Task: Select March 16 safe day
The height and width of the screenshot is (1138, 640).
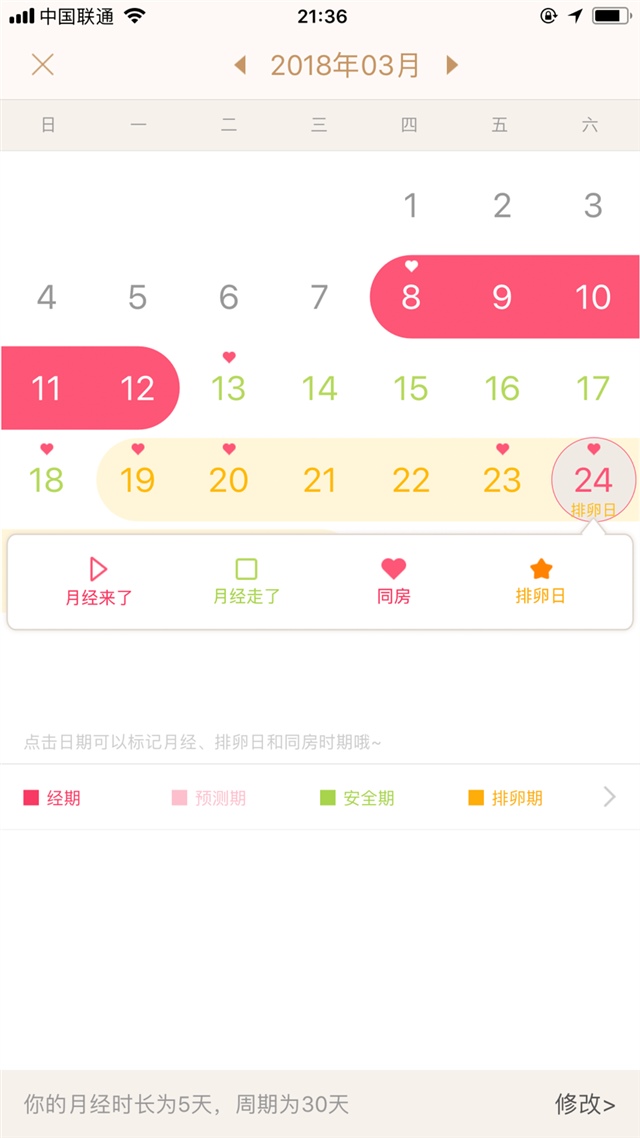Action: 502,388
